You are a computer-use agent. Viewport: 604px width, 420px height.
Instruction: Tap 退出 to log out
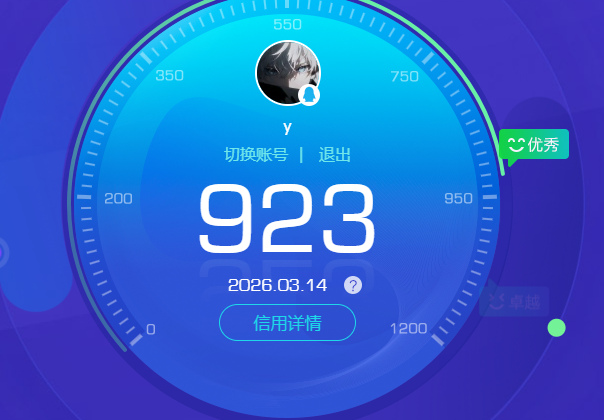335,155
